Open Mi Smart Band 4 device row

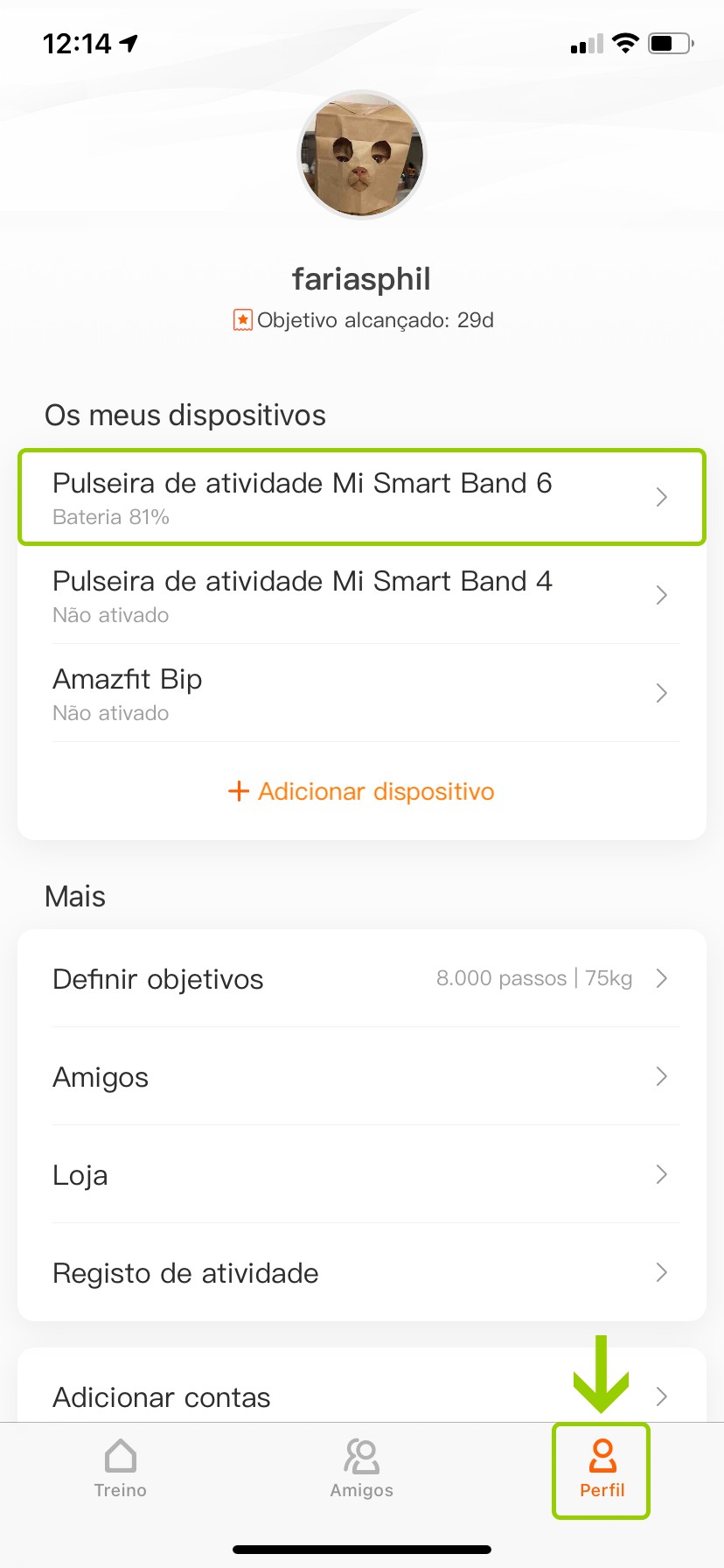point(362,596)
